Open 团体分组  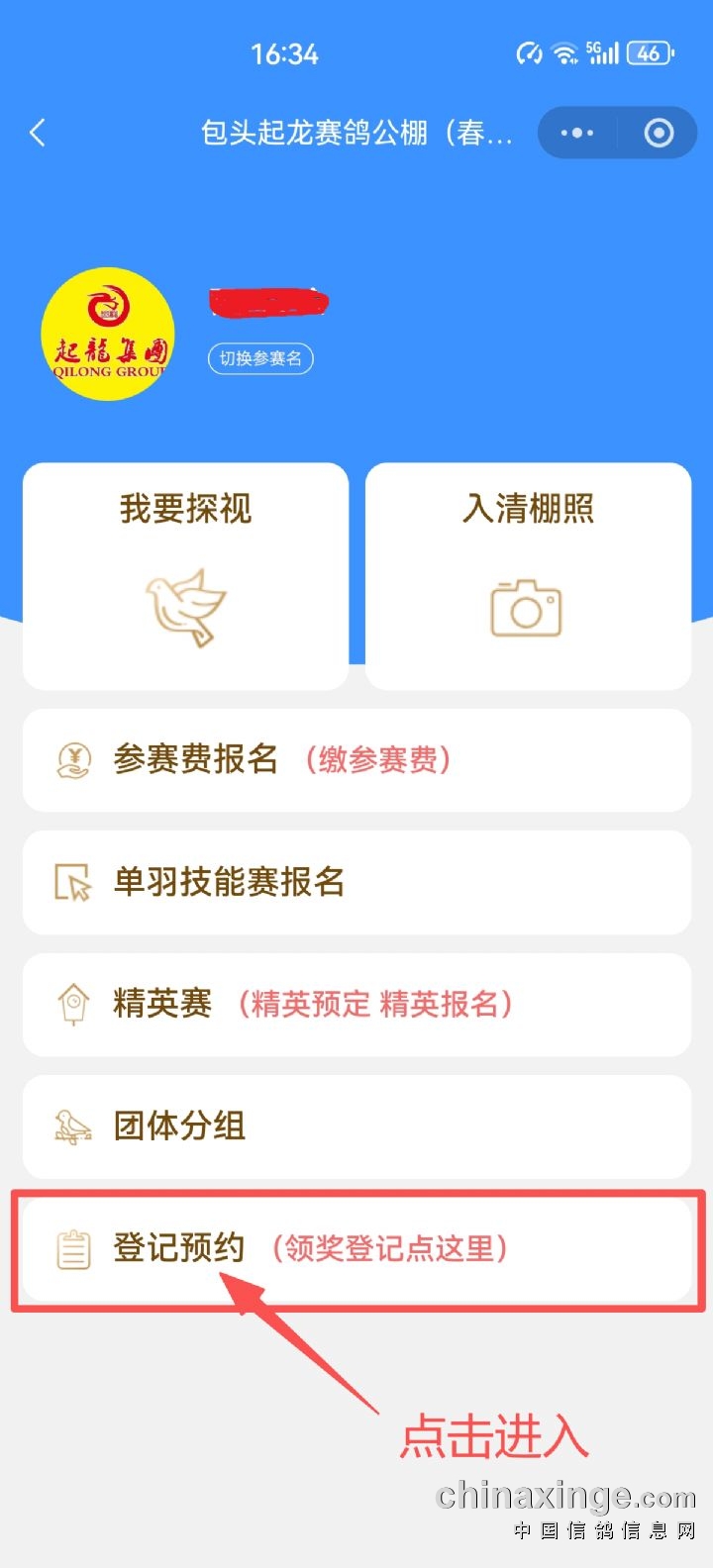(356, 1127)
